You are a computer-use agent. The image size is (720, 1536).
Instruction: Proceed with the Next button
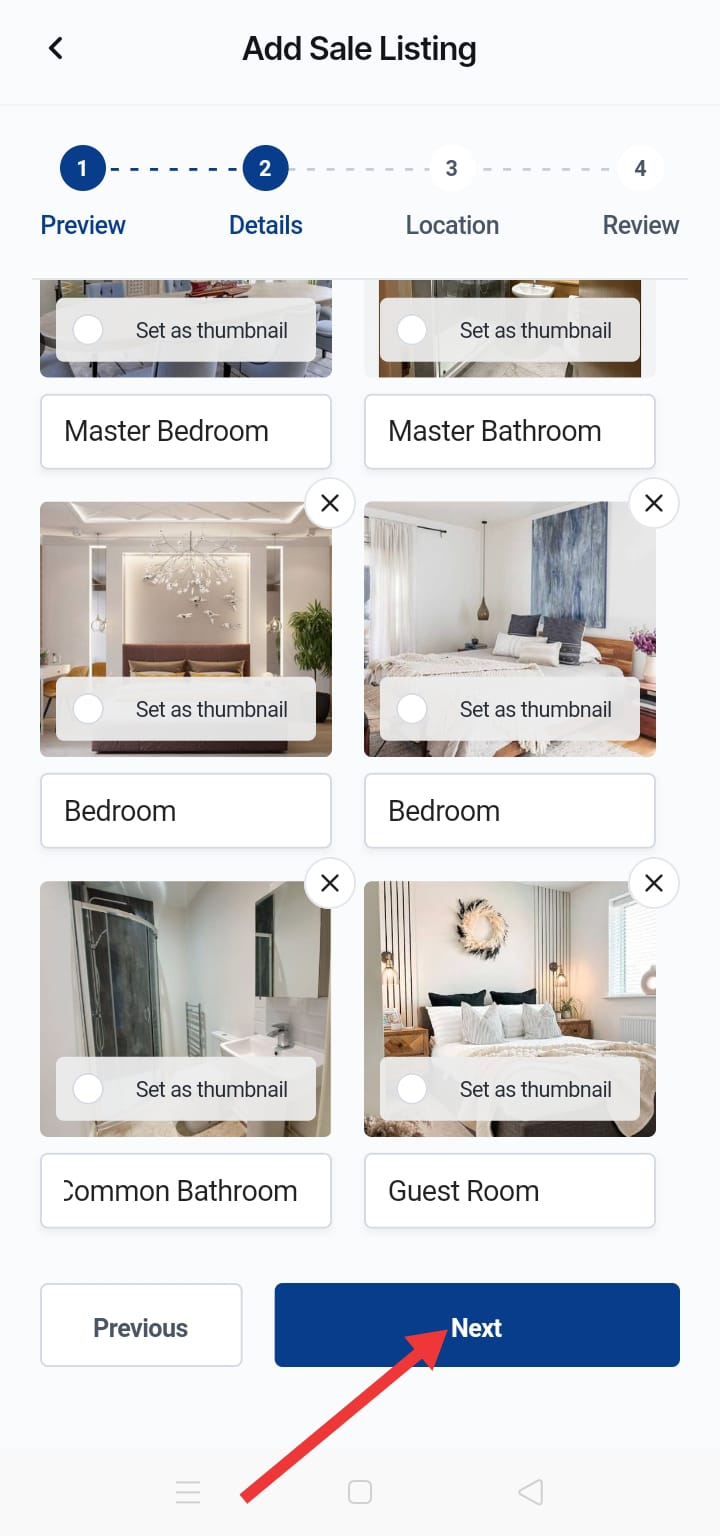point(477,1325)
